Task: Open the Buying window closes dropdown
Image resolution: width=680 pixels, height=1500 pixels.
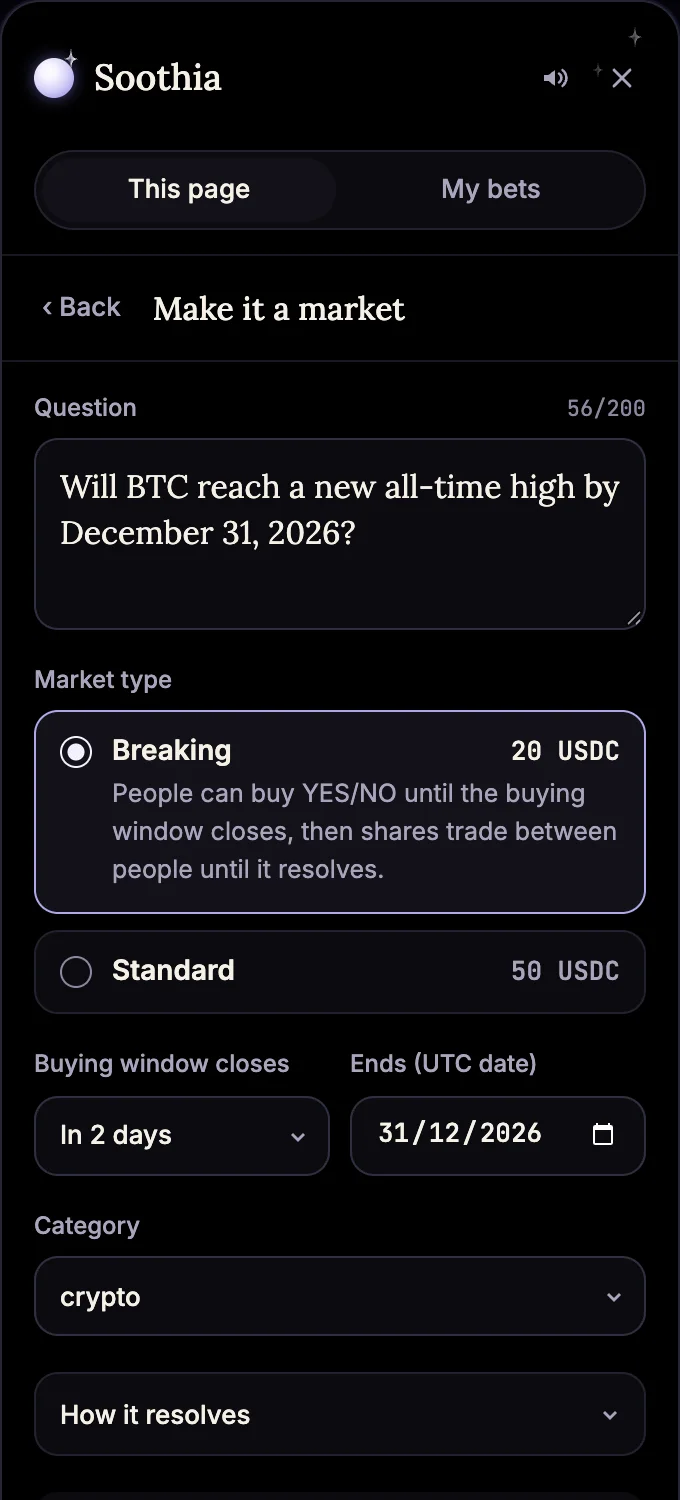Action: pyautogui.click(x=182, y=1135)
